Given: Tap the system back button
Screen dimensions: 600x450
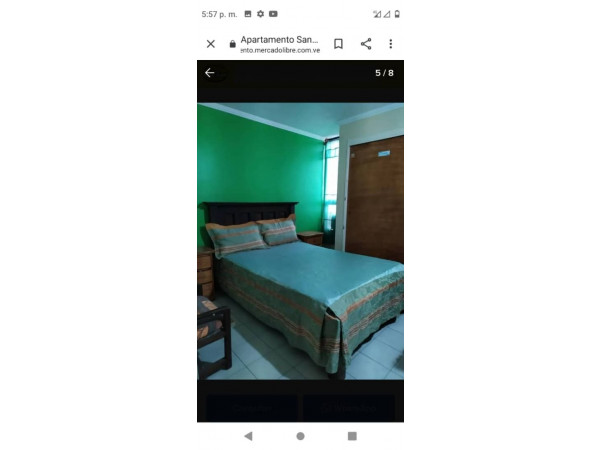Looking at the screenshot, I should coord(248,436).
